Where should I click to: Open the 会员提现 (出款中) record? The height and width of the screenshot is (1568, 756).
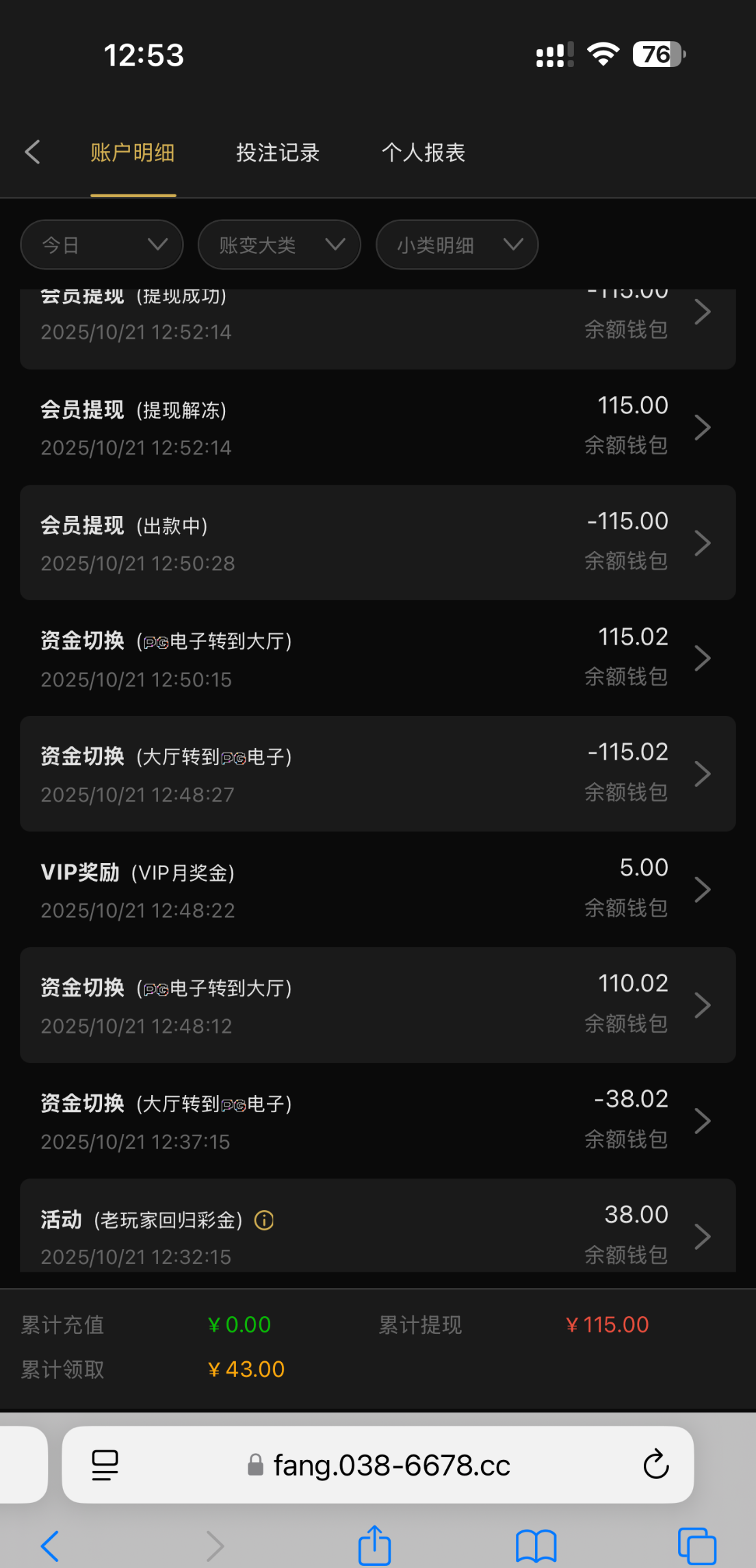coord(378,543)
